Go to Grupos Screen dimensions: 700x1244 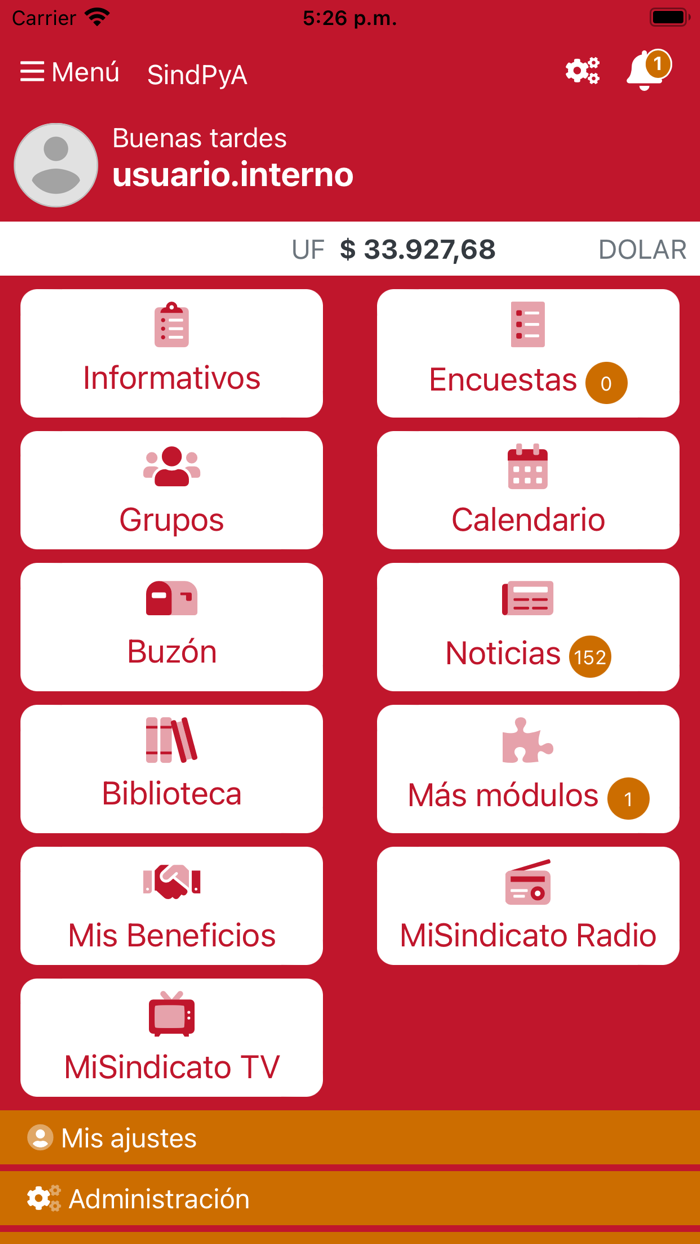click(x=172, y=490)
